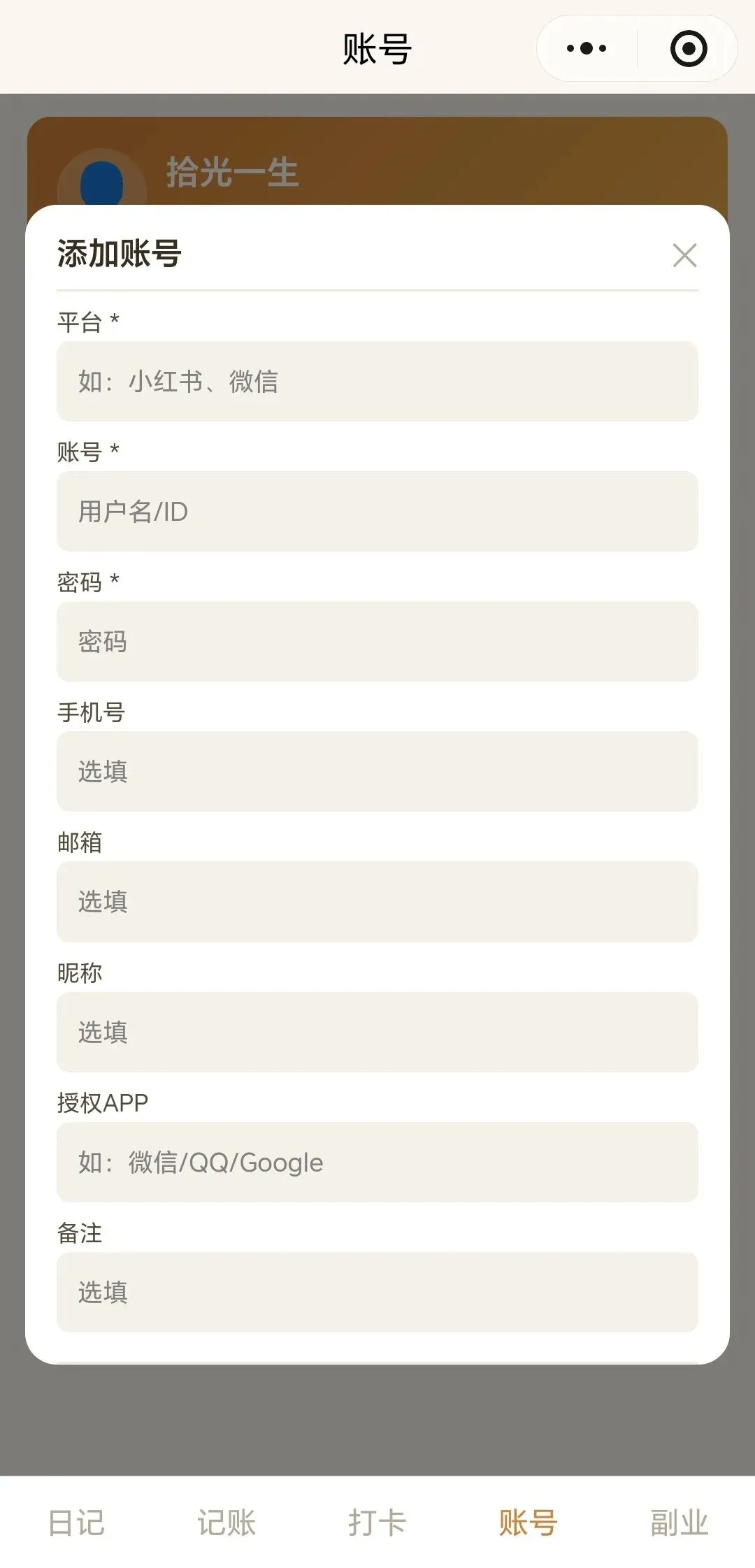Select the 密码 input field
This screenshot has height=1568, width=755.
click(x=377, y=641)
